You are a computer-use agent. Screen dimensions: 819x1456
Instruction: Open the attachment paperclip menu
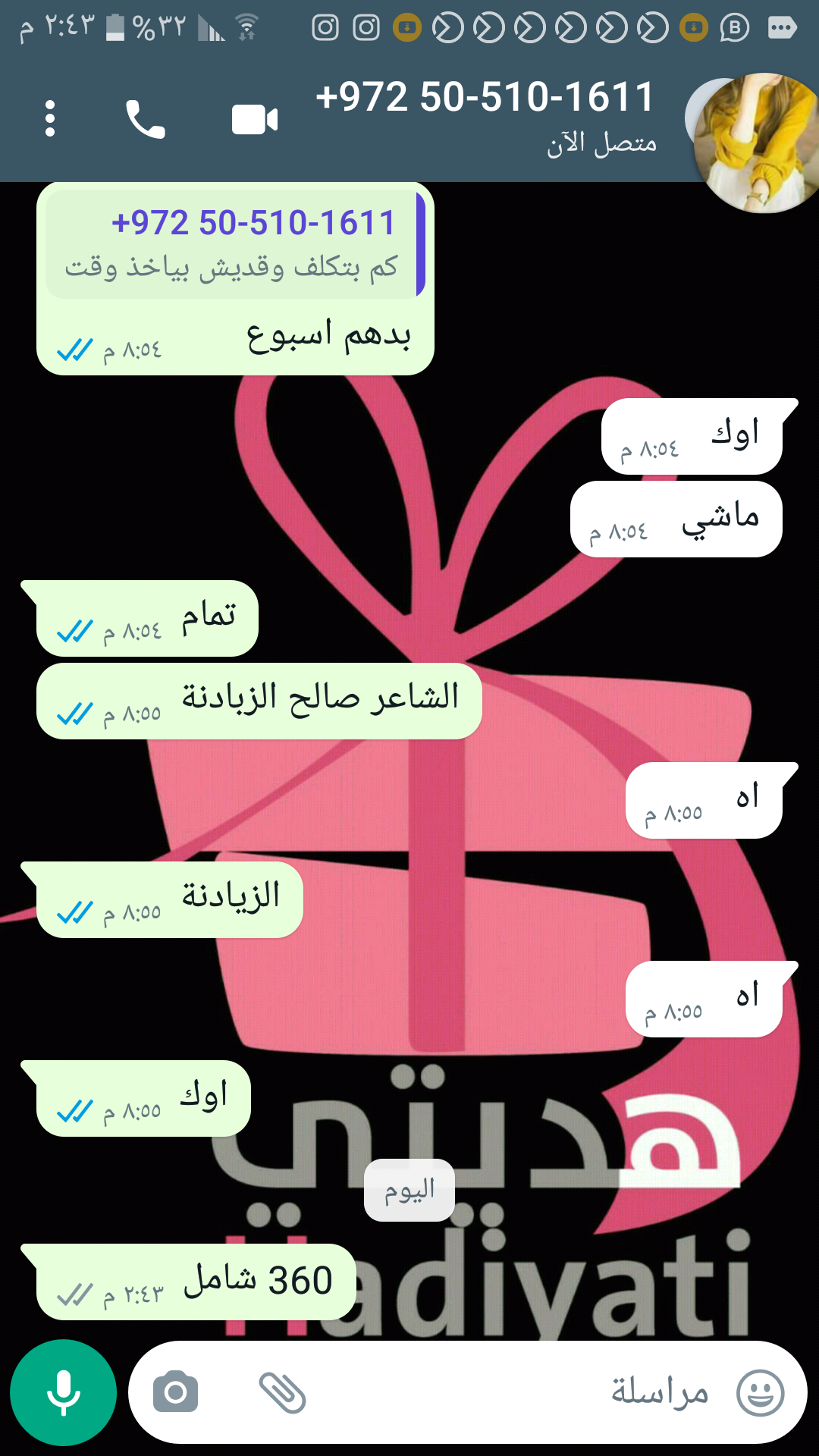click(282, 1392)
